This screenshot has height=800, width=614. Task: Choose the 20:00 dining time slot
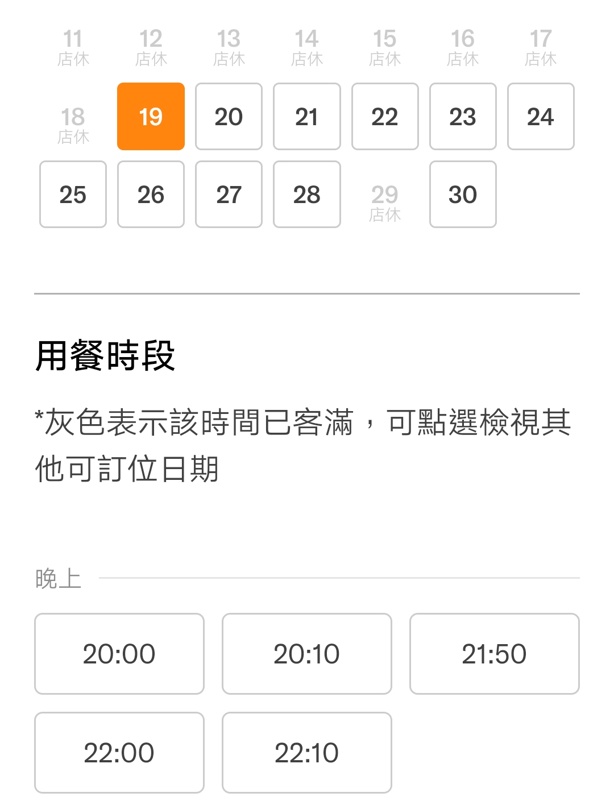click(x=119, y=654)
